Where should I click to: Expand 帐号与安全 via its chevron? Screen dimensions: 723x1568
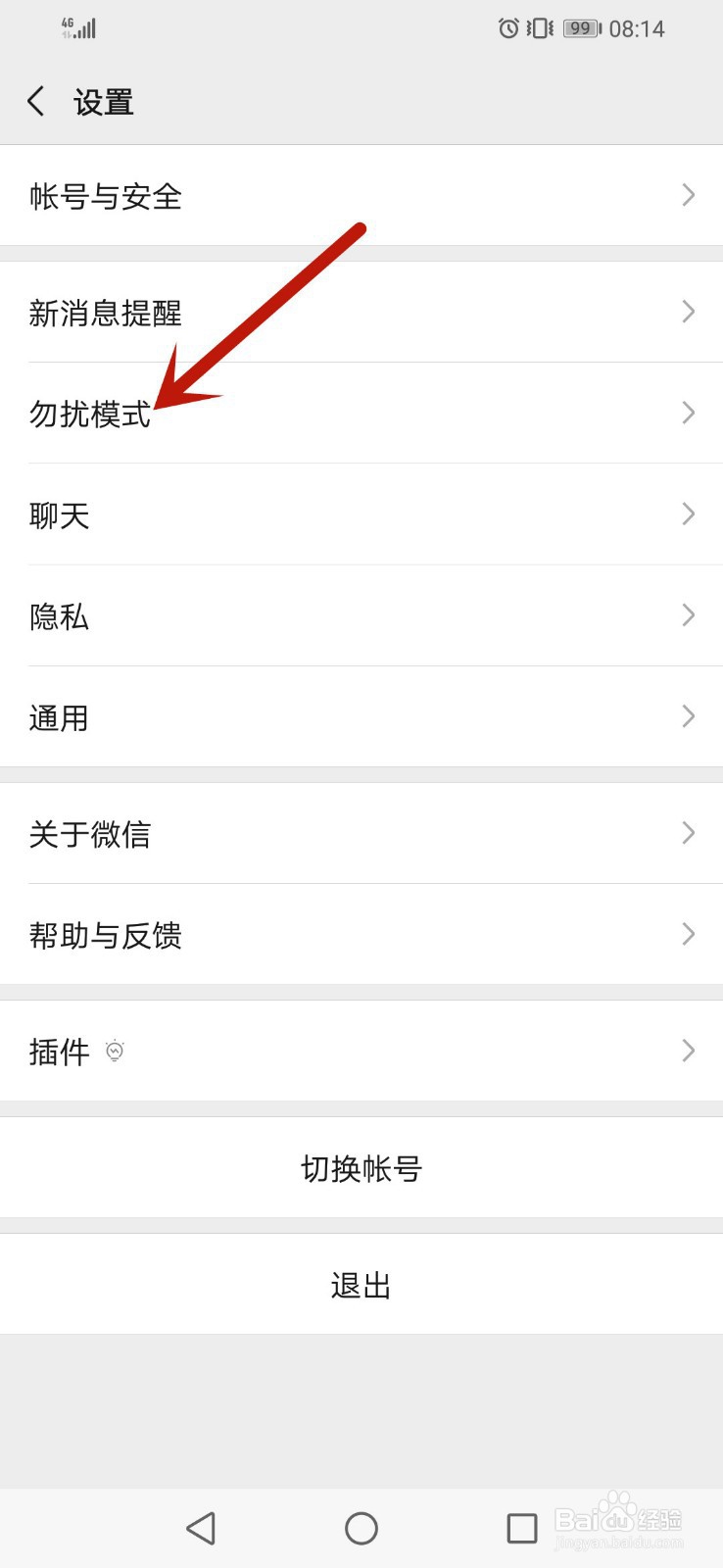687,195
